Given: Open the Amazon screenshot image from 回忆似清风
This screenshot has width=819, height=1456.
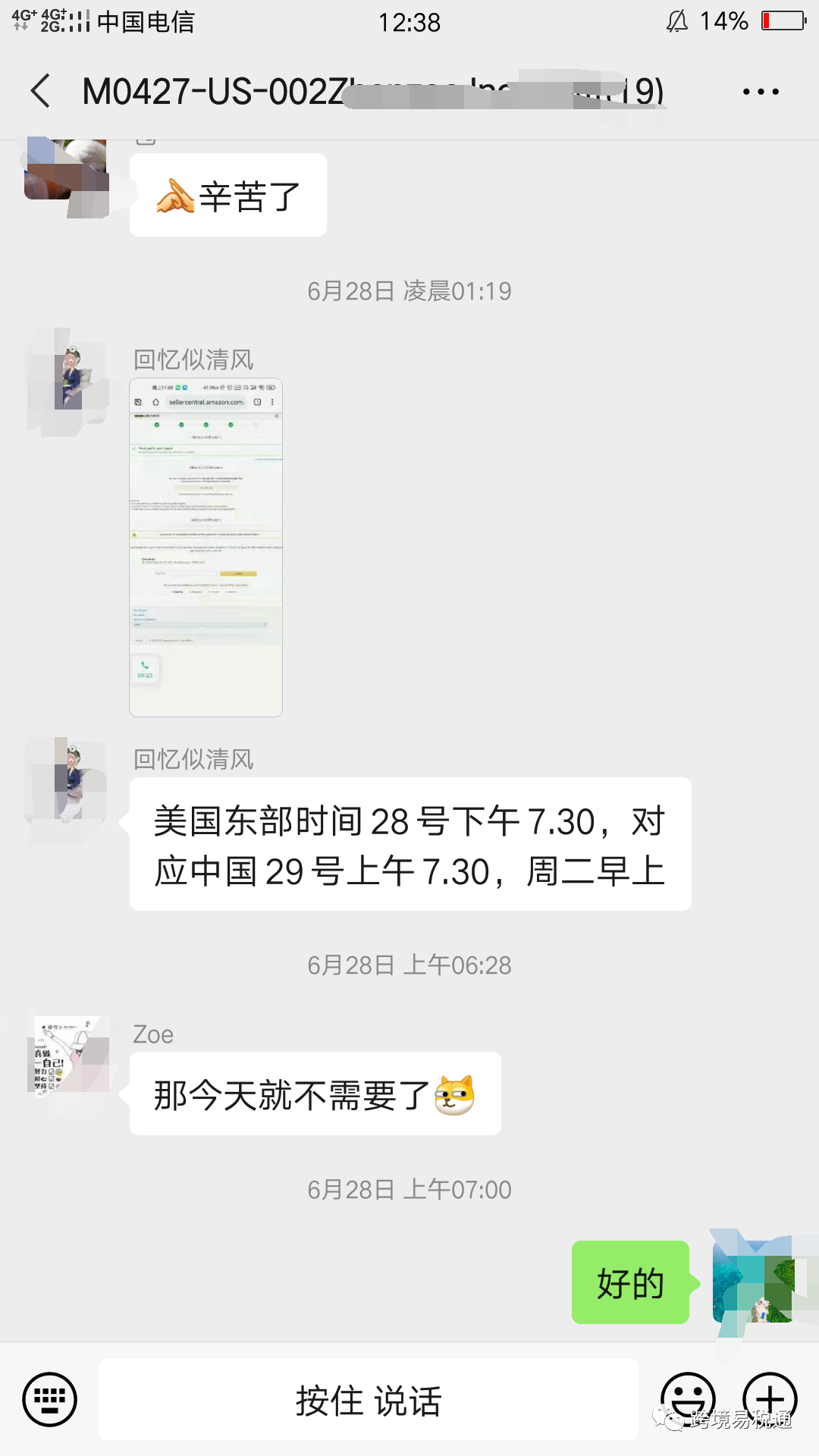Looking at the screenshot, I should [206, 547].
